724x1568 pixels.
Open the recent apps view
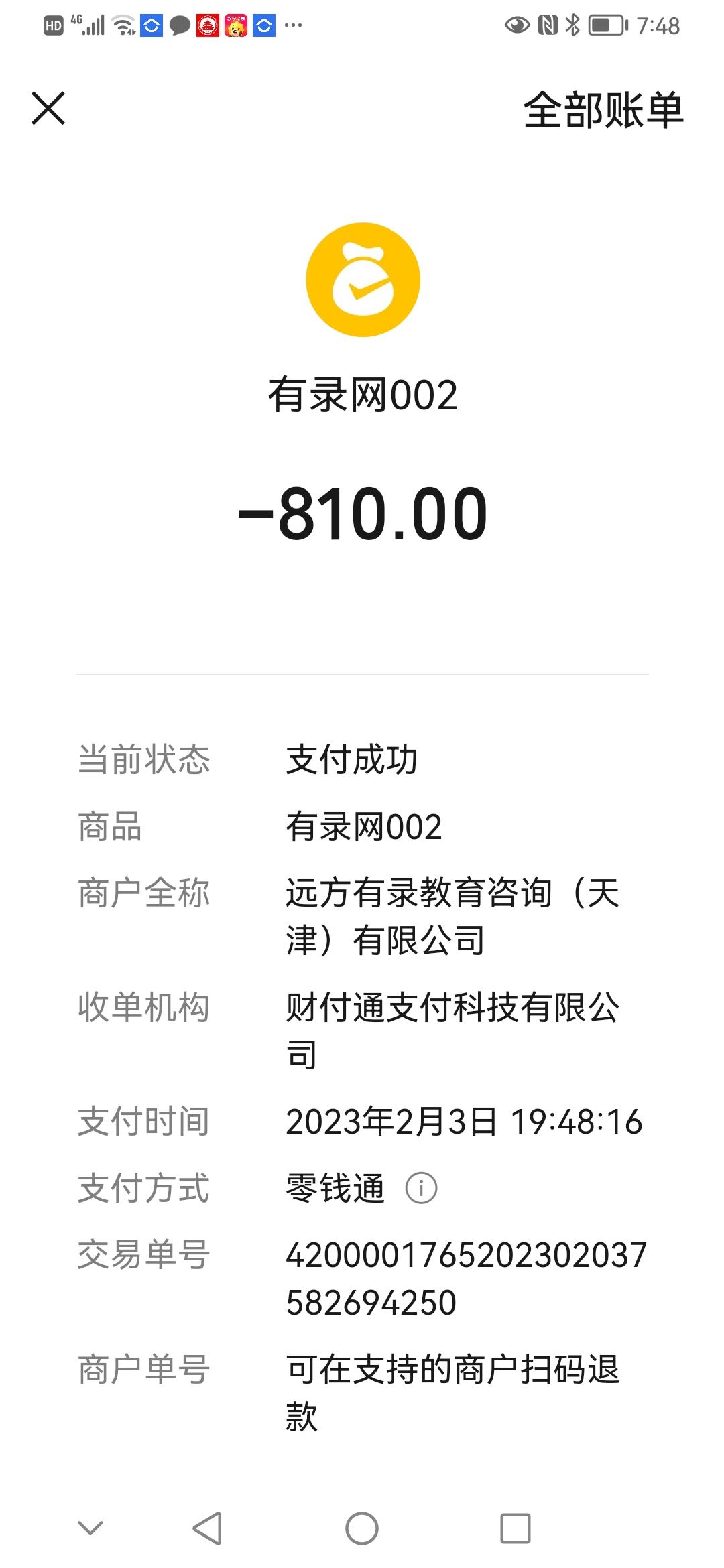(x=515, y=1528)
